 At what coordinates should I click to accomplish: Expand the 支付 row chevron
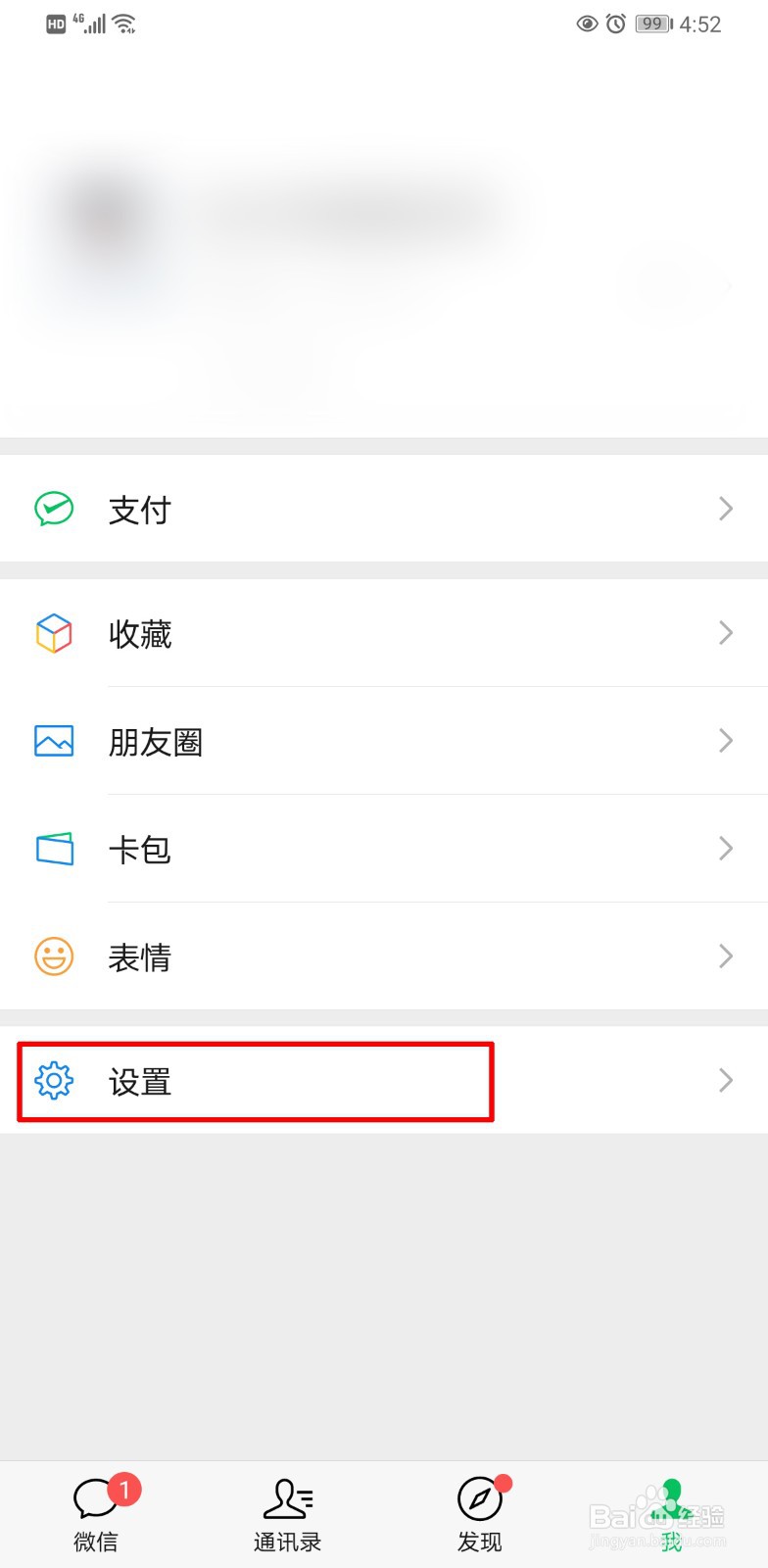point(725,509)
